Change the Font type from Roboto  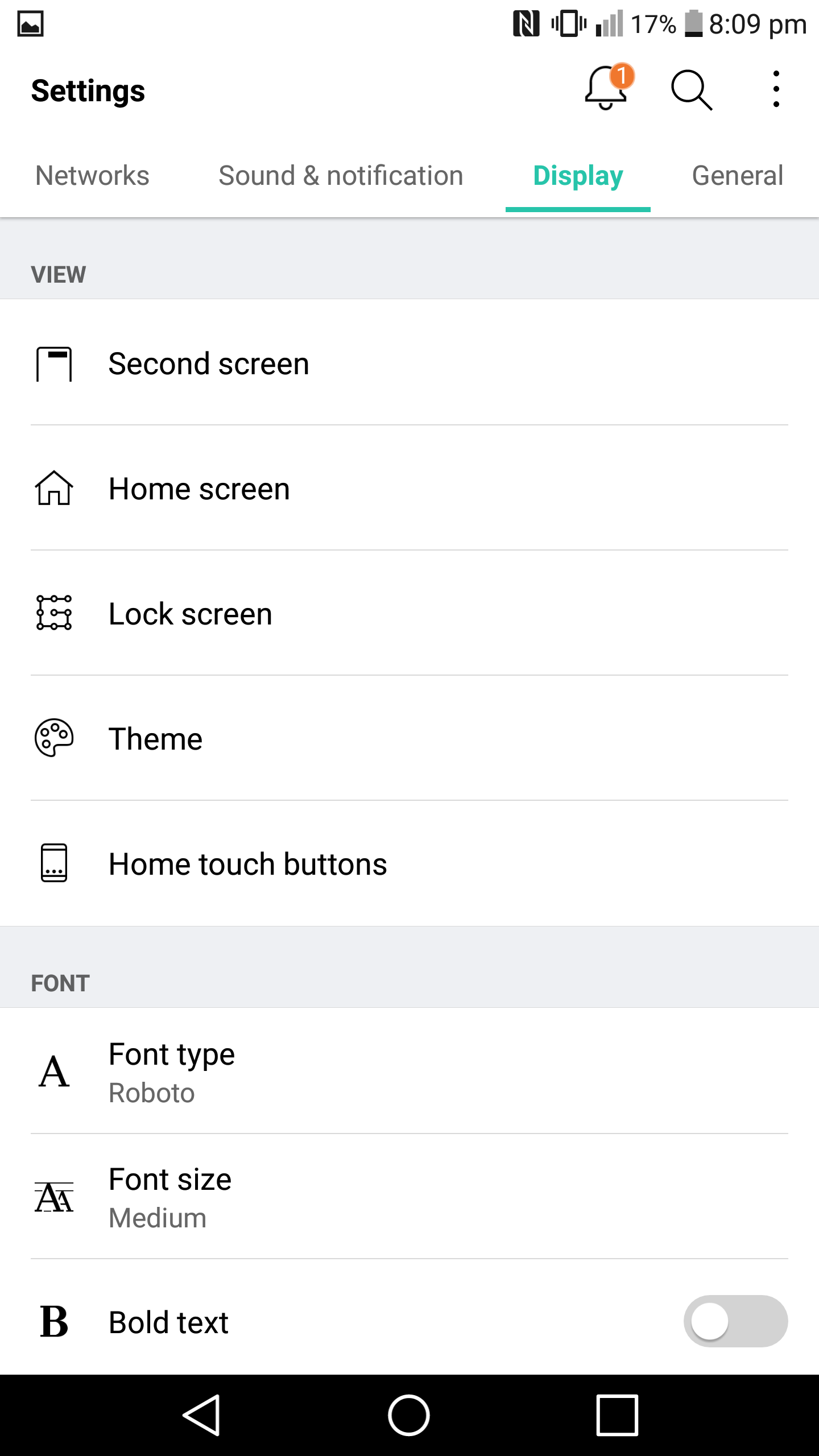point(409,1072)
